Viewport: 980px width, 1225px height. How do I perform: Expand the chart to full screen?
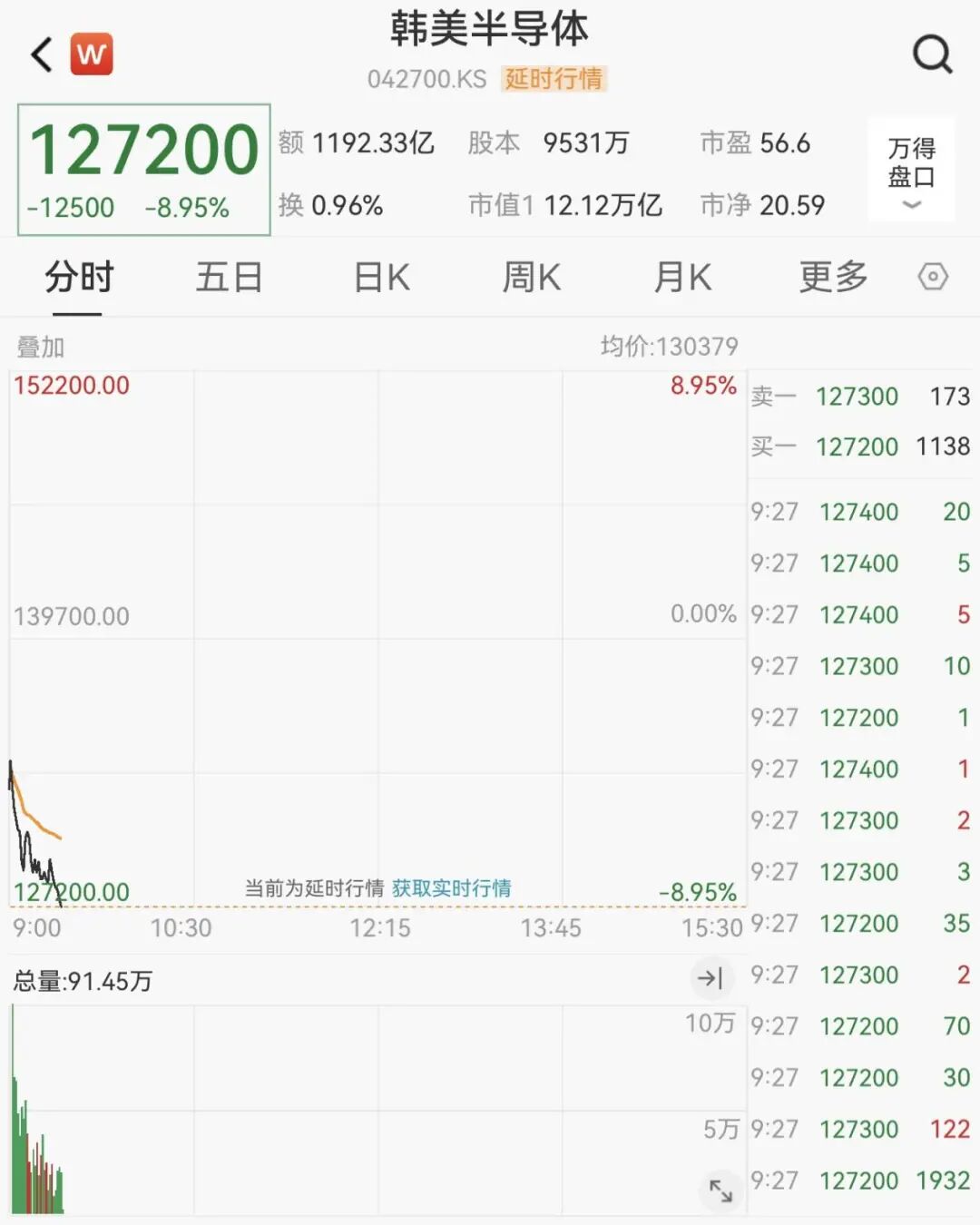tap(720, 1191)
